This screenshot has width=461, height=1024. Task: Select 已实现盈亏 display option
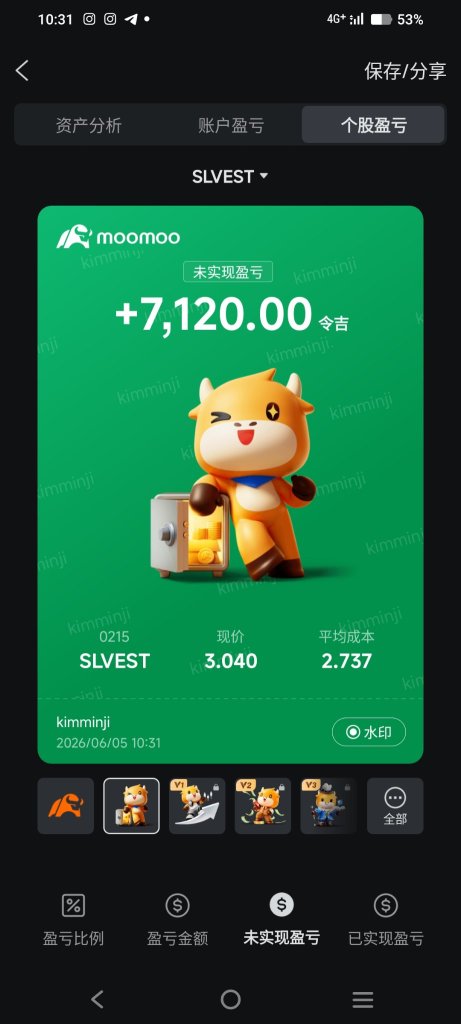pos(386,920)
